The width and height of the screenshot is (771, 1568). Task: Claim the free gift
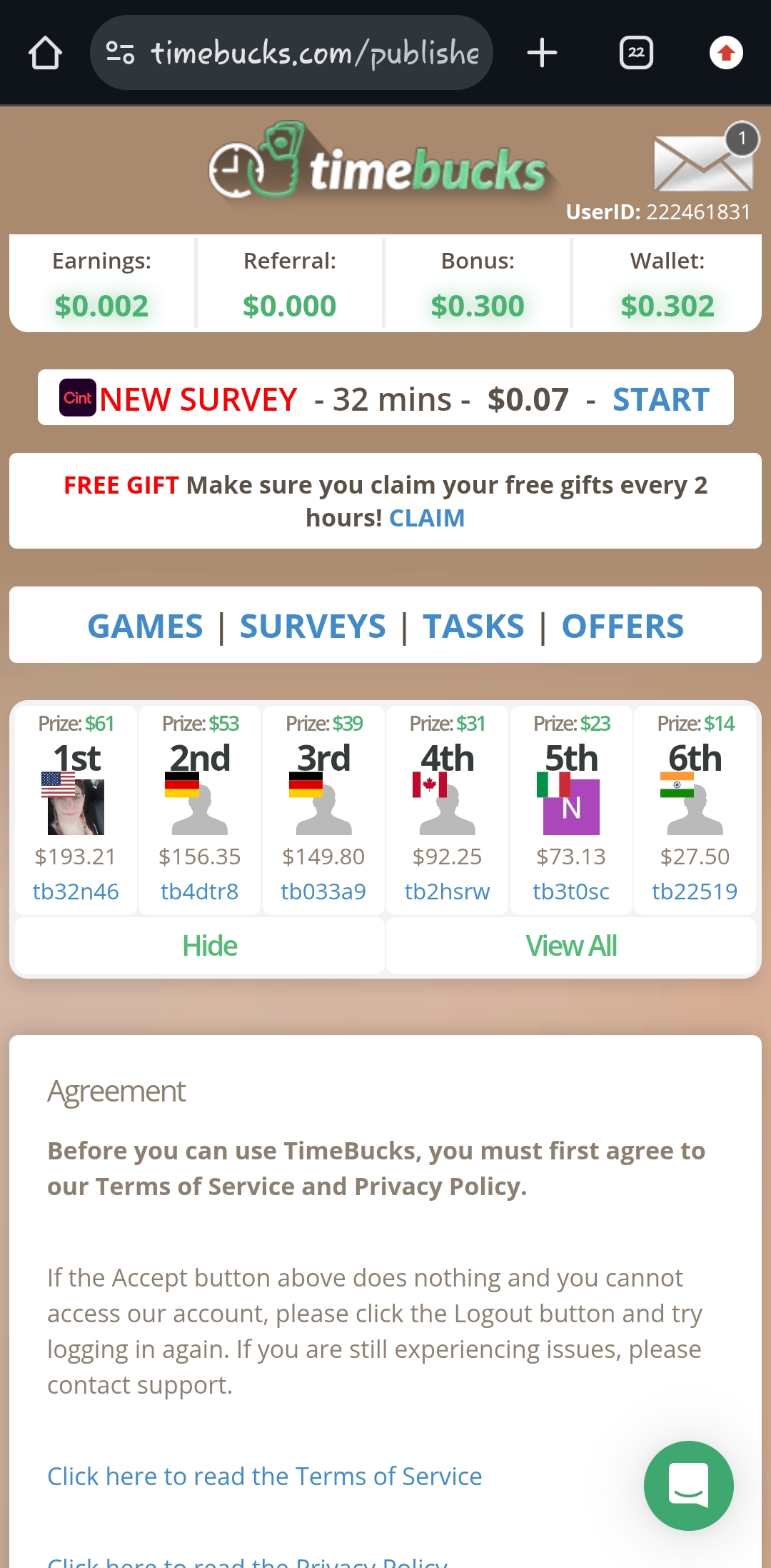pyautogui.click(x=426, y=518)
